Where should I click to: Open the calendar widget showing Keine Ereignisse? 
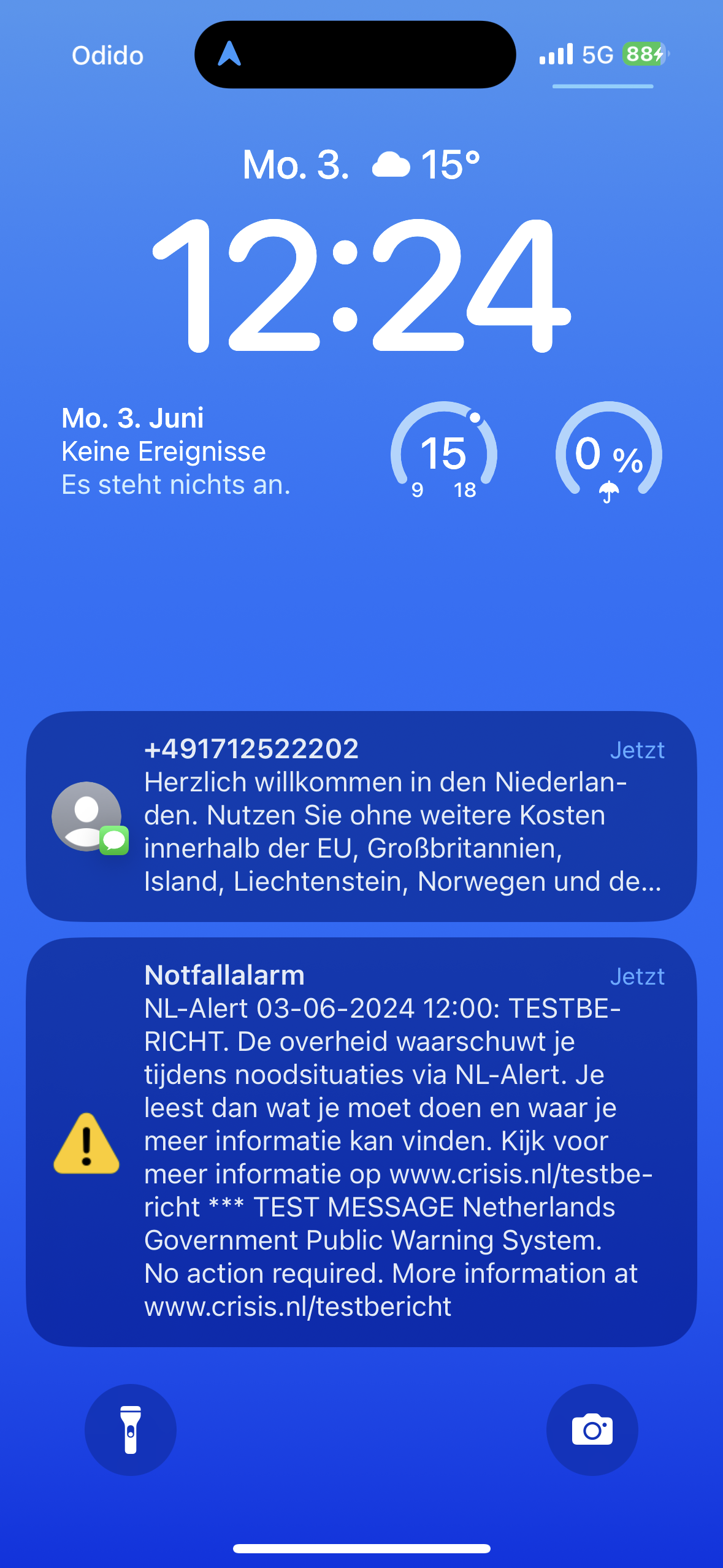coord(177,452)
